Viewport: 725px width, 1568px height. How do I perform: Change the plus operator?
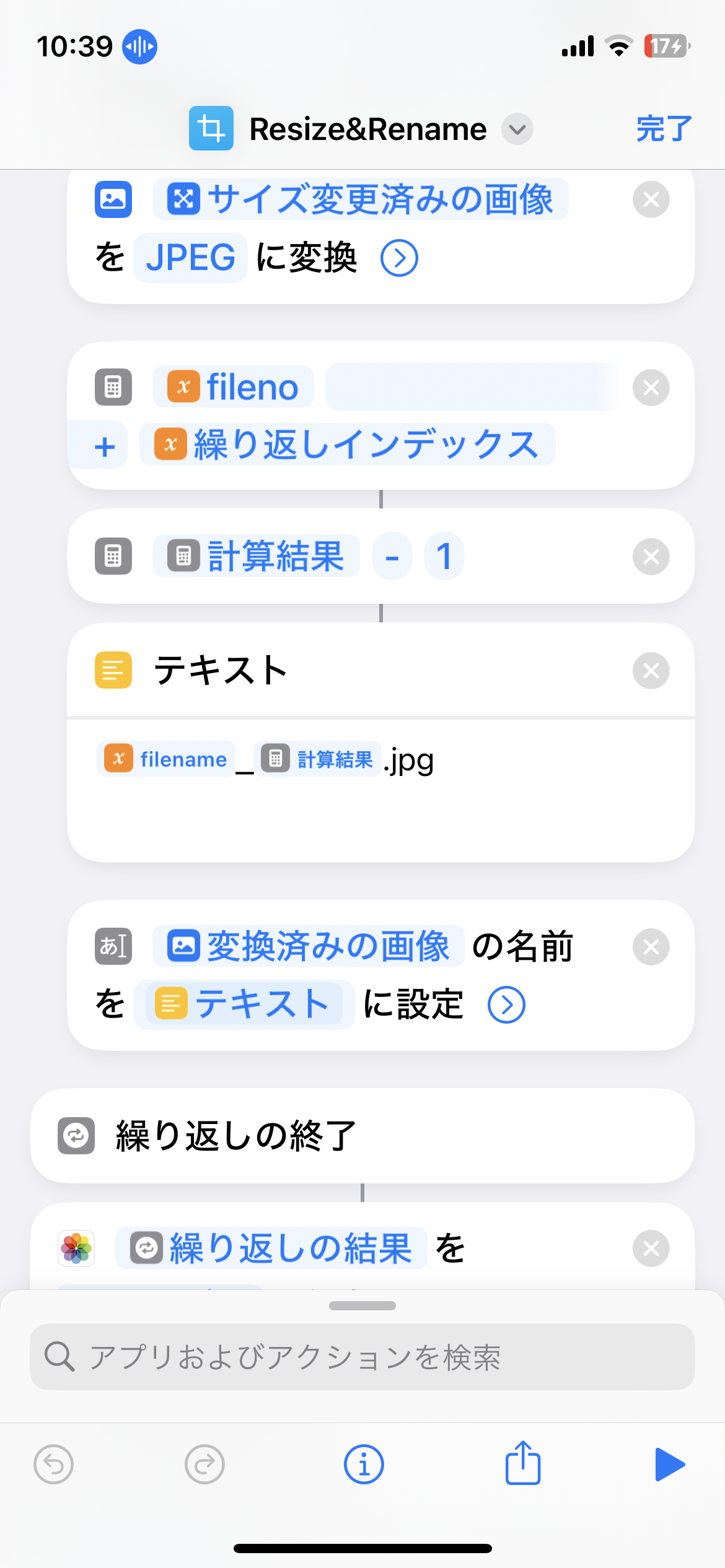tap(105, 446)
